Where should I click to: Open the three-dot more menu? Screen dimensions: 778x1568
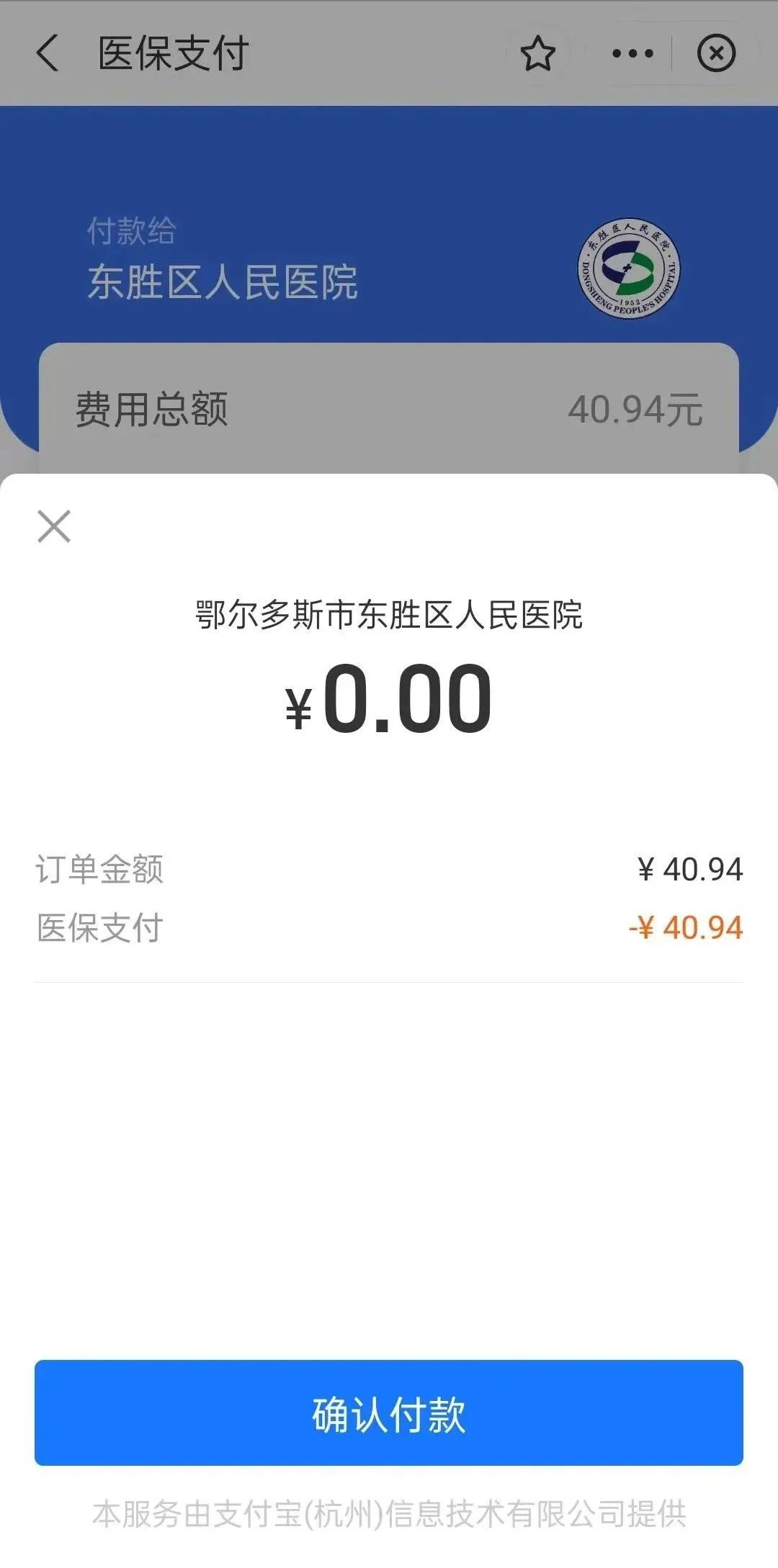[x=632, y=53]
